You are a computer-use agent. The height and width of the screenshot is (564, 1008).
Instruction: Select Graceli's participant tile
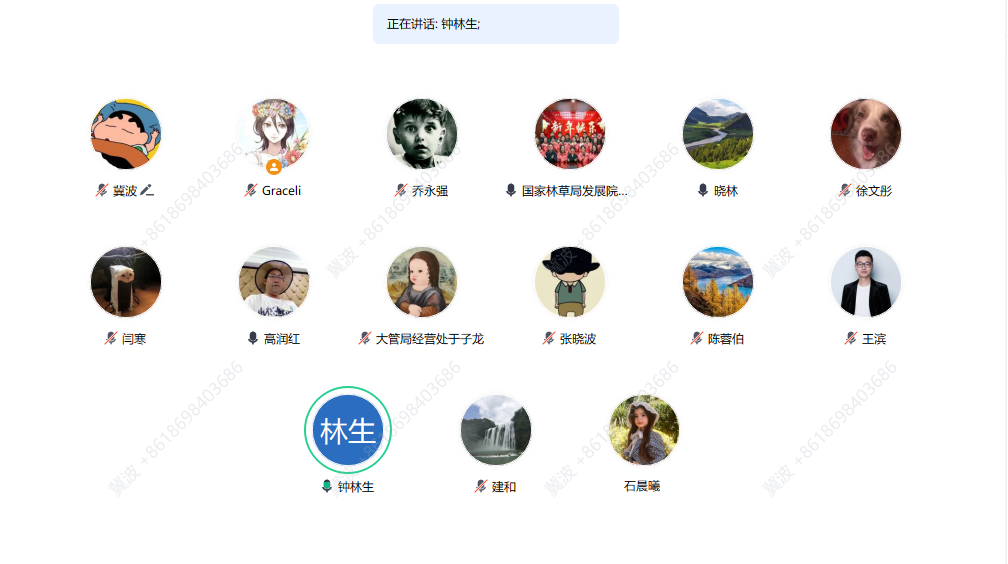click(273, 134)
